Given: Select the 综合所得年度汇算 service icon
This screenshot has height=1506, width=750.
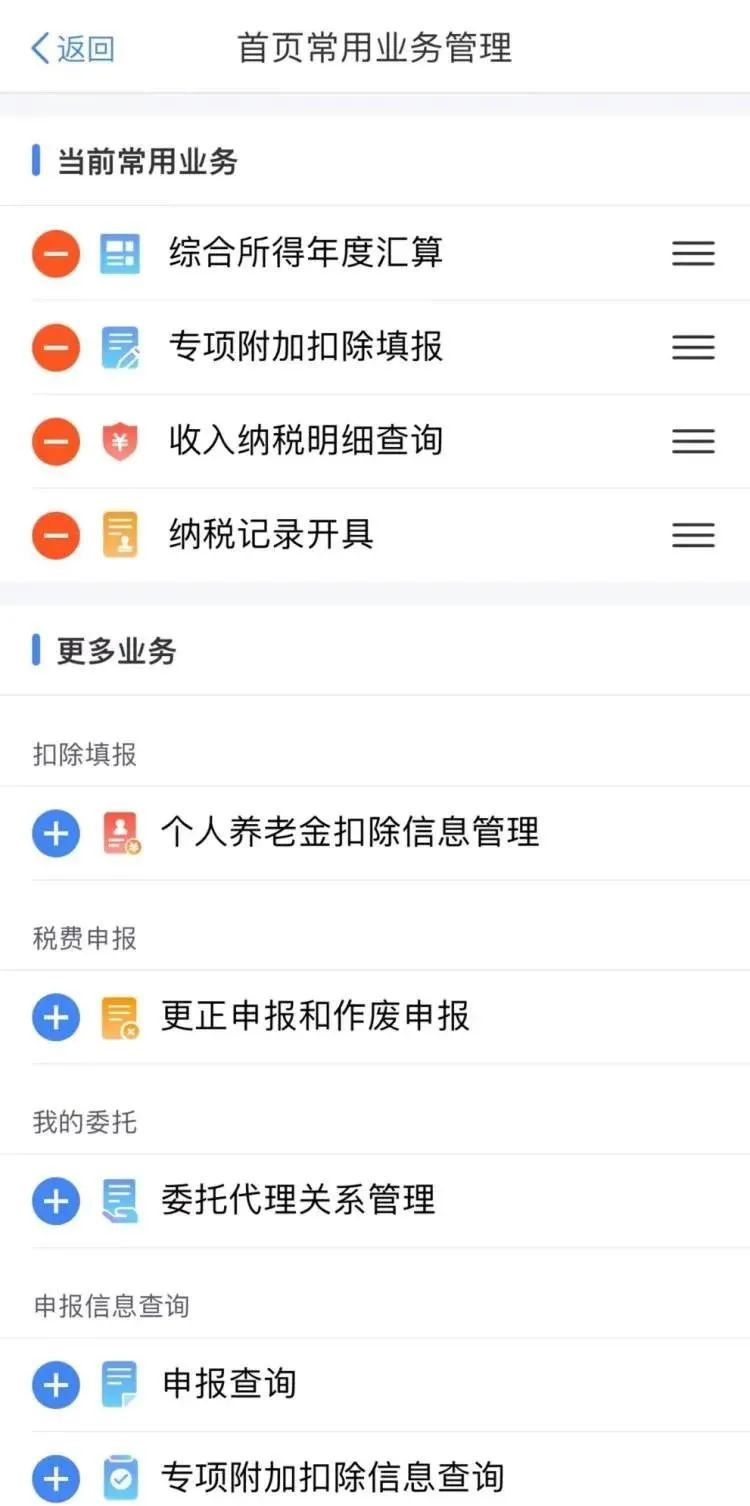Looking at the screenshot, I should pos(120,253).
